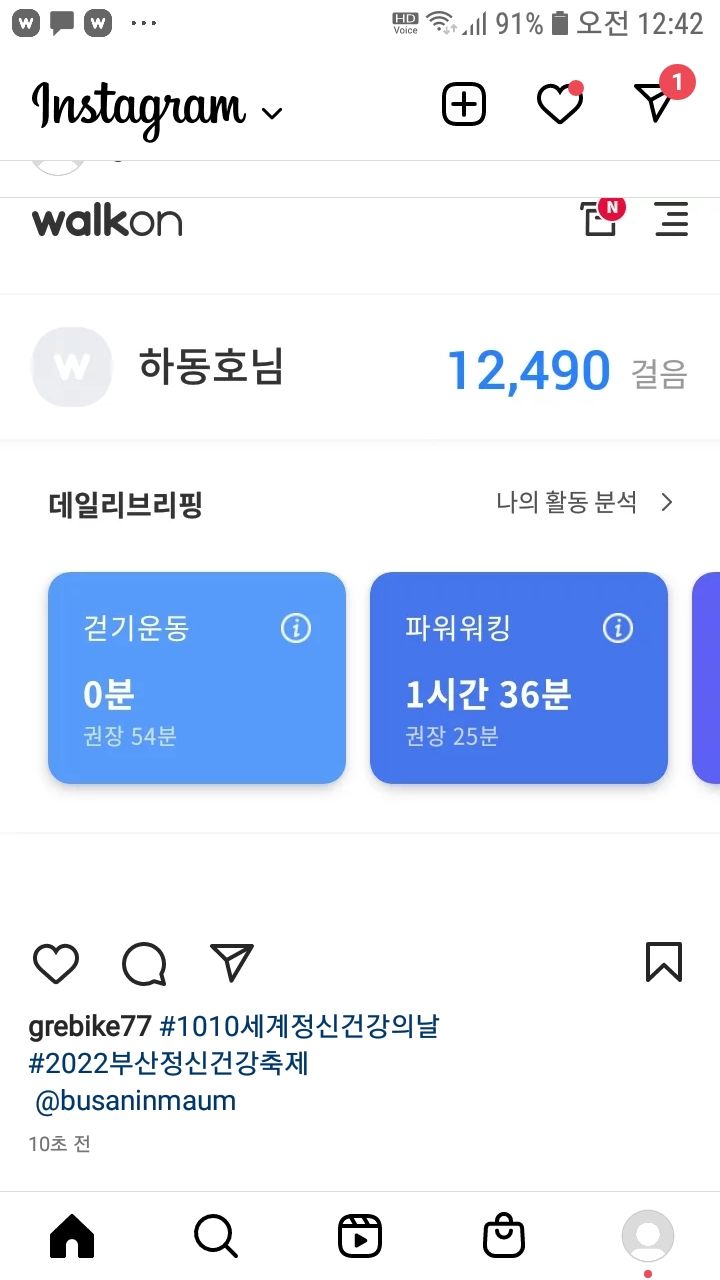720x1280 pixels.
Task: Go to the Home tab
Action: tap(72, 1237)
